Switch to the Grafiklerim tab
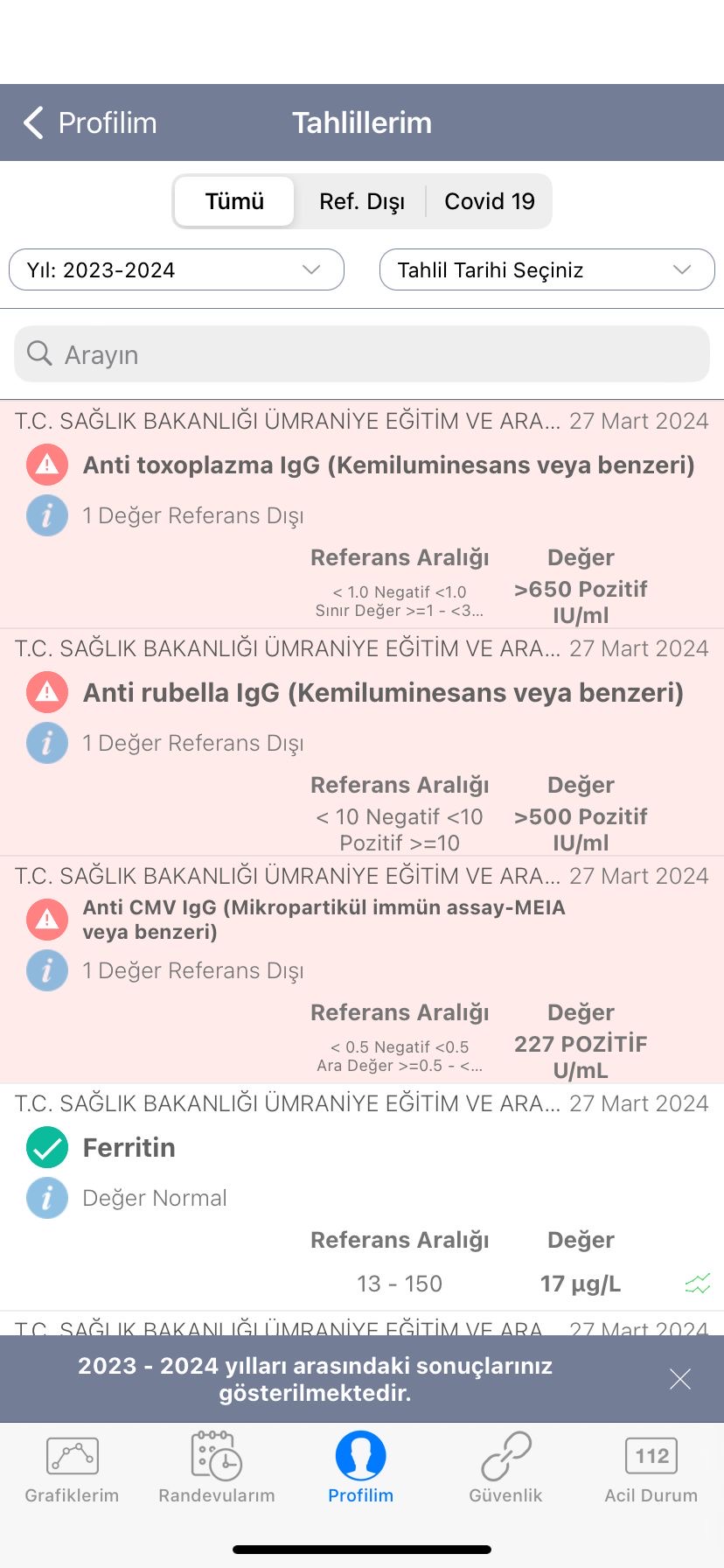Viewport: 724px width, 1568px height. pos(72,1469)
